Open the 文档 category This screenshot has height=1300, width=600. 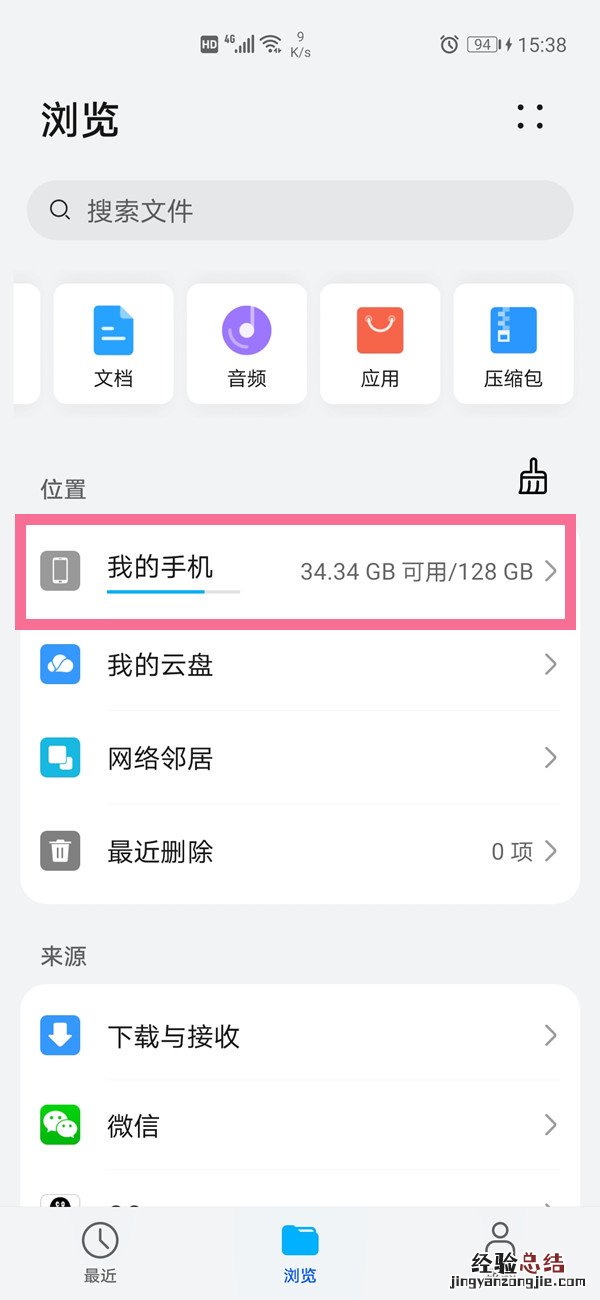coord(113,344)
